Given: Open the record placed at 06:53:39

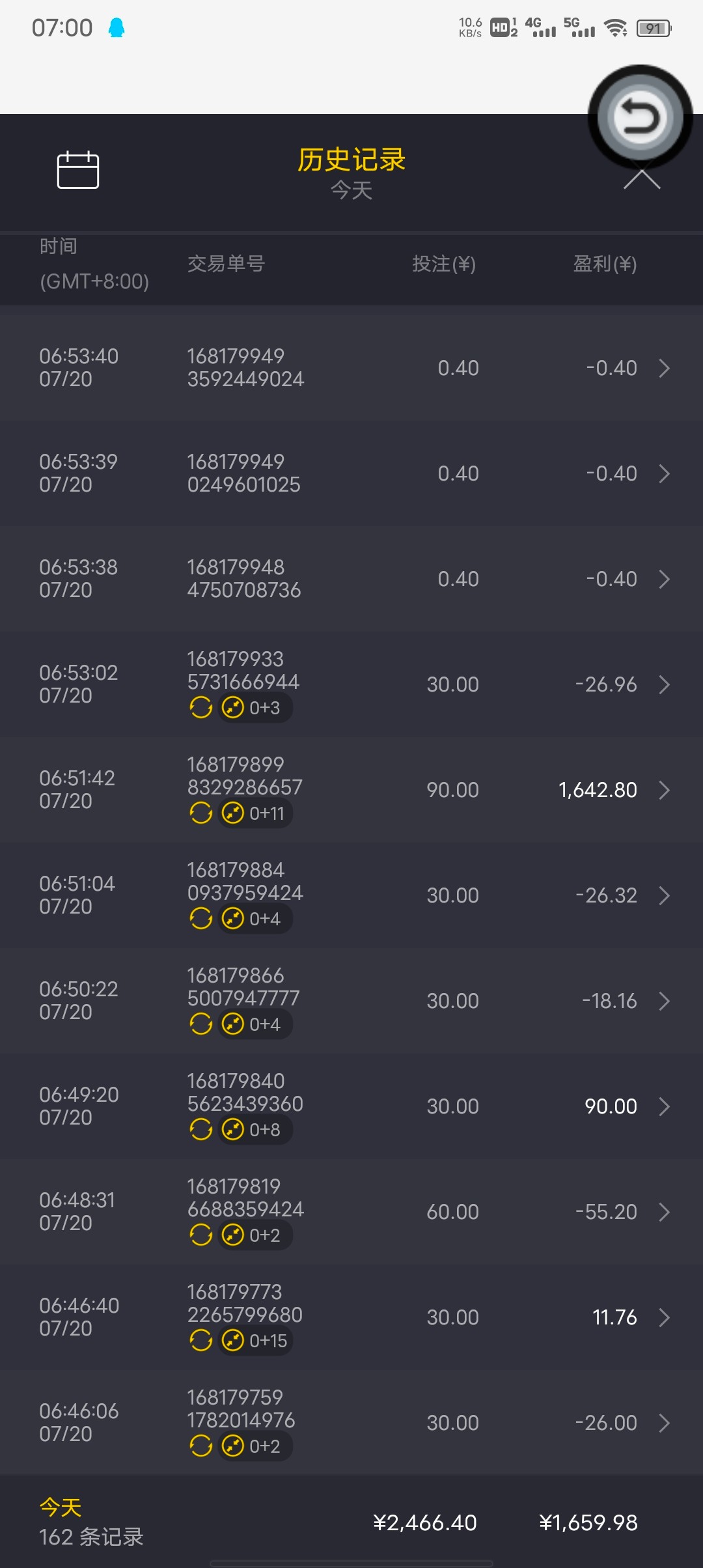Looking at the screenshot, I should (351, 473).
